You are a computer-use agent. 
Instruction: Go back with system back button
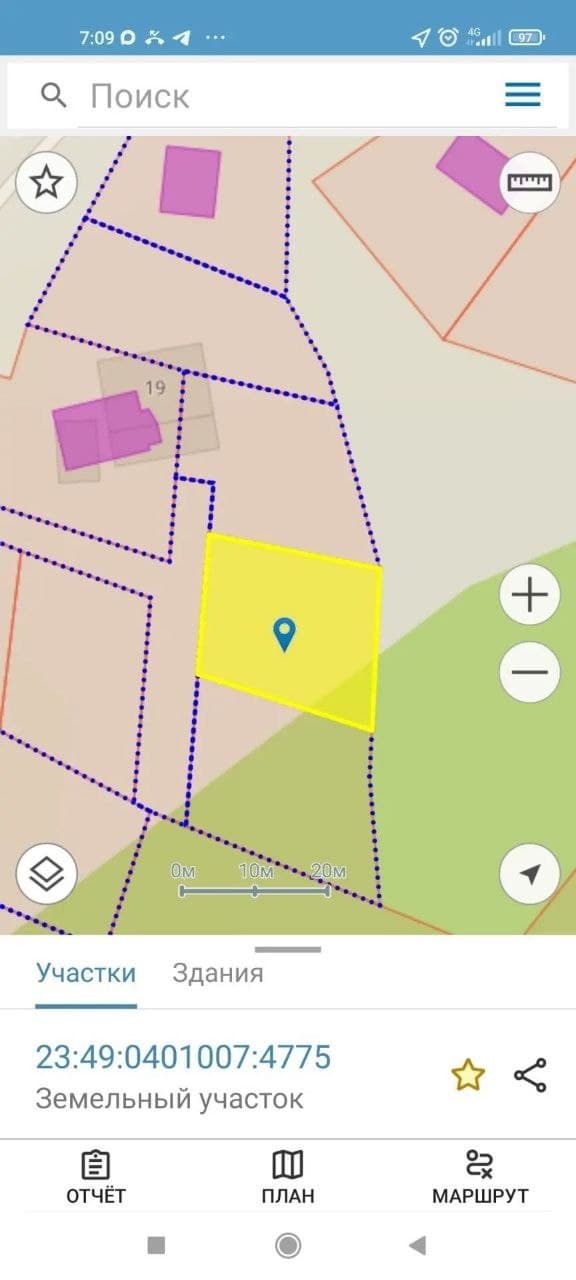(418, 1245)
